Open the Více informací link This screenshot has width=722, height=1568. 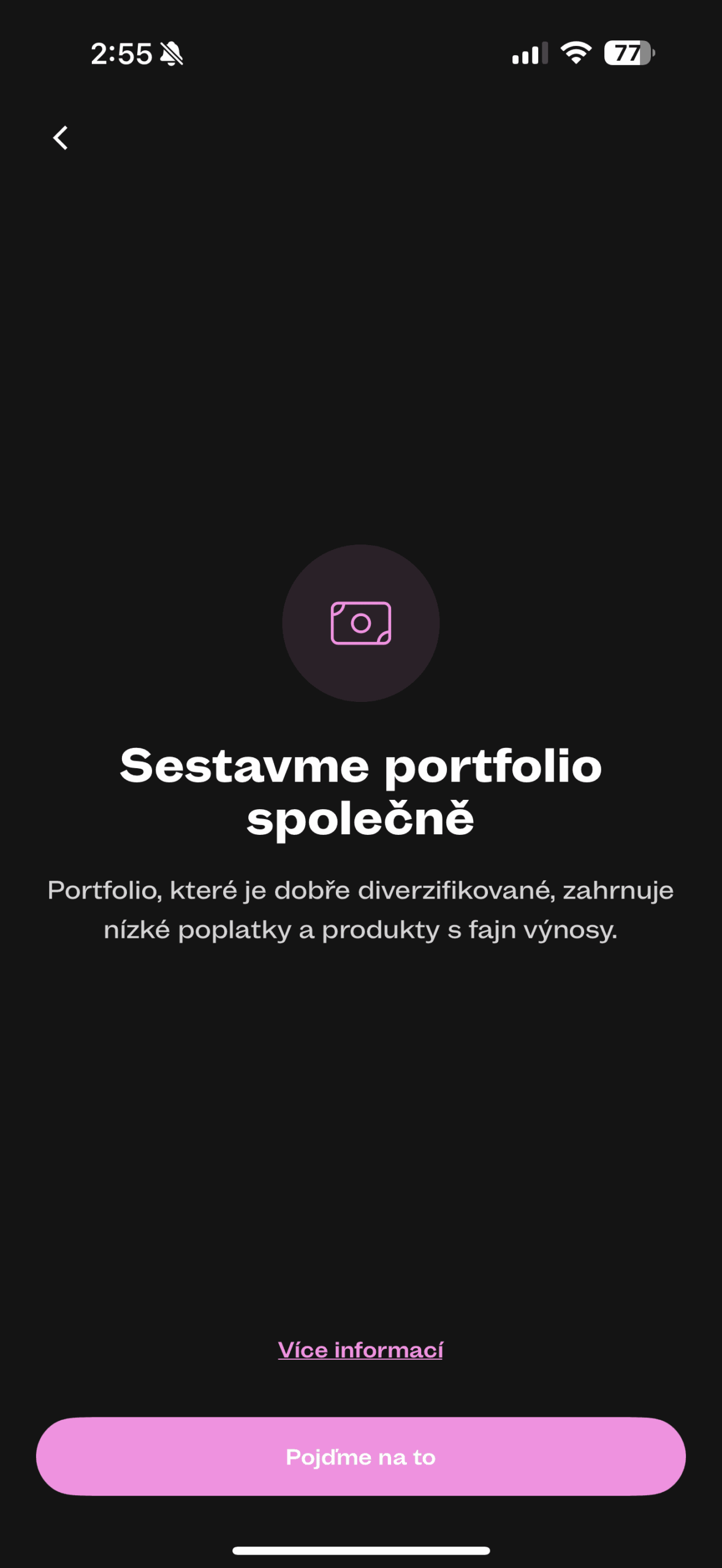(x=360, y=1350)
